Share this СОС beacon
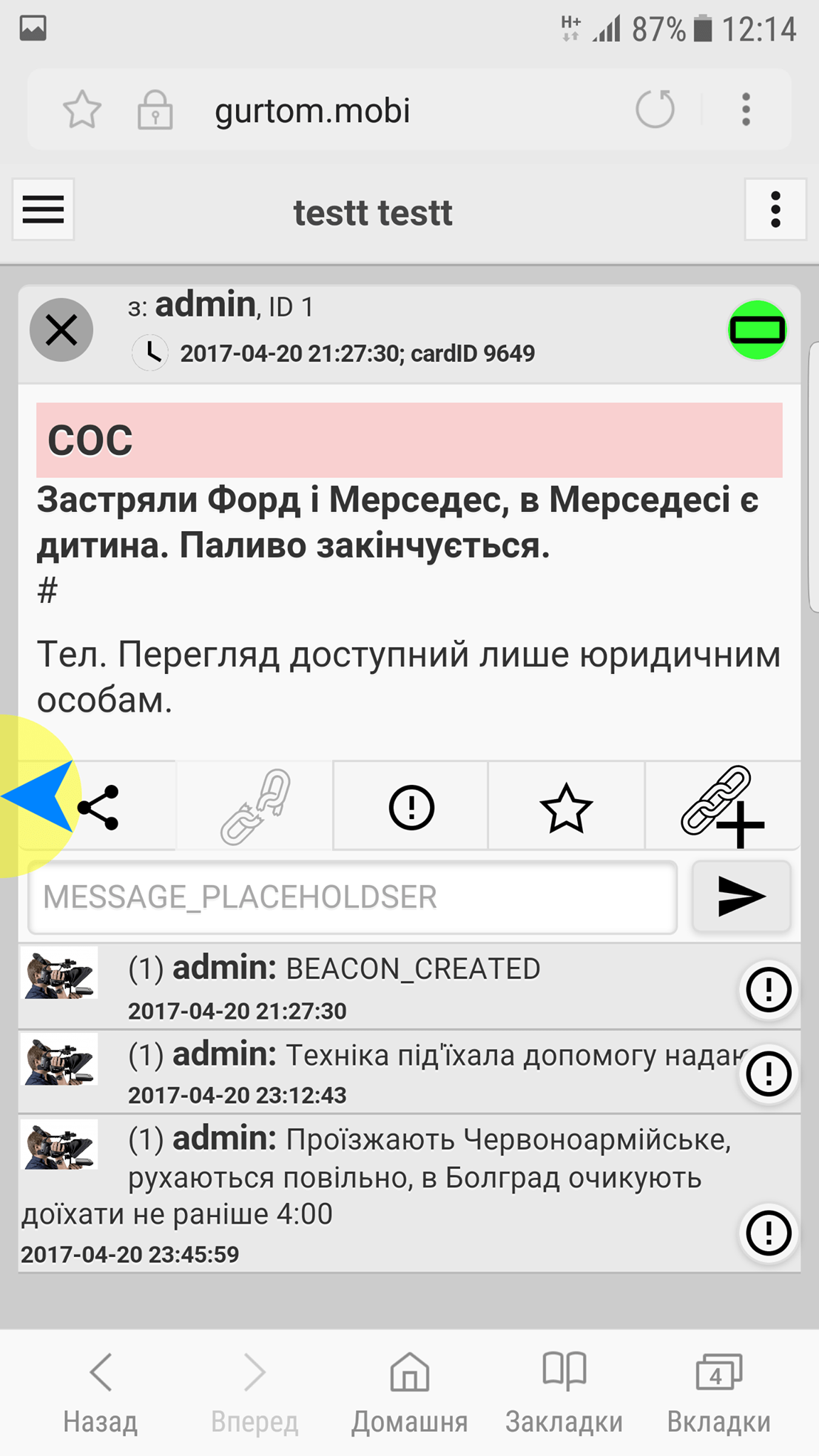Viewport: 819px width, 1456px height. pyautogui.click(x=97, y=807)
